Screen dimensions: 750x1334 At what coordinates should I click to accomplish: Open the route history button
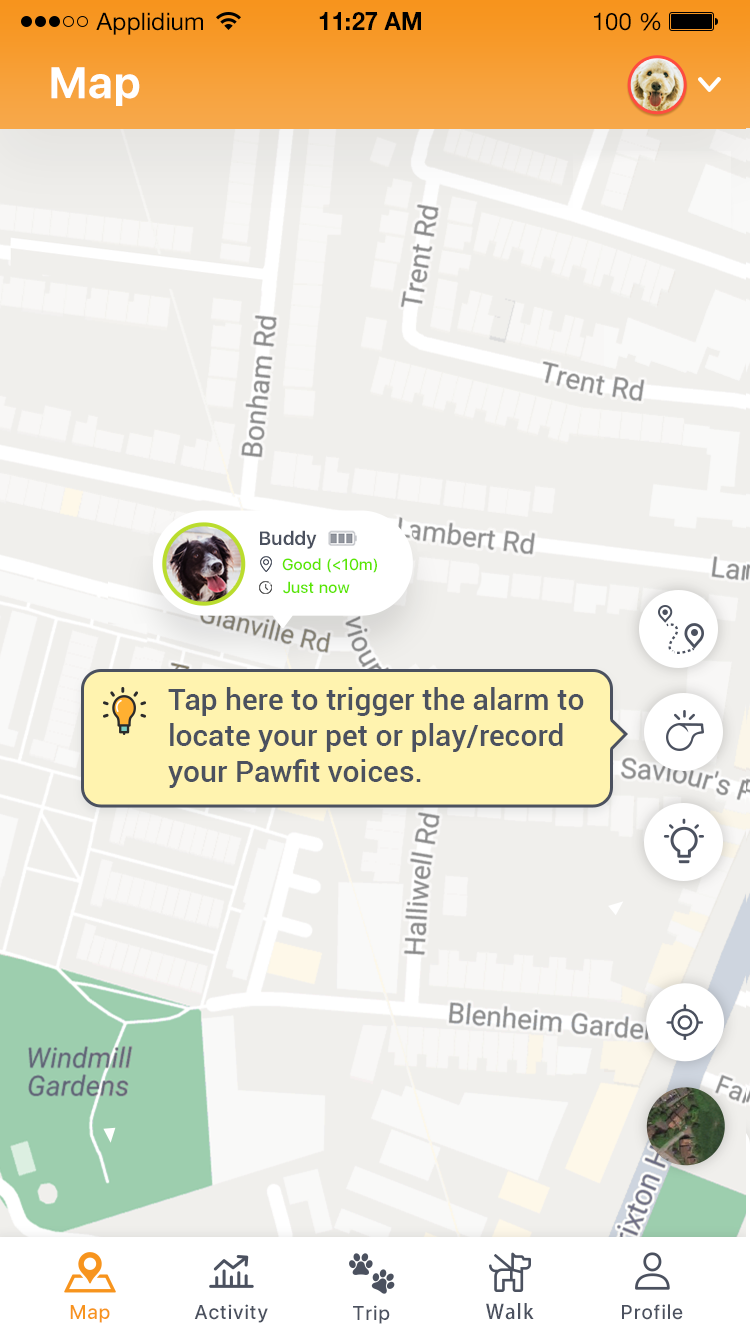(680, 629)
